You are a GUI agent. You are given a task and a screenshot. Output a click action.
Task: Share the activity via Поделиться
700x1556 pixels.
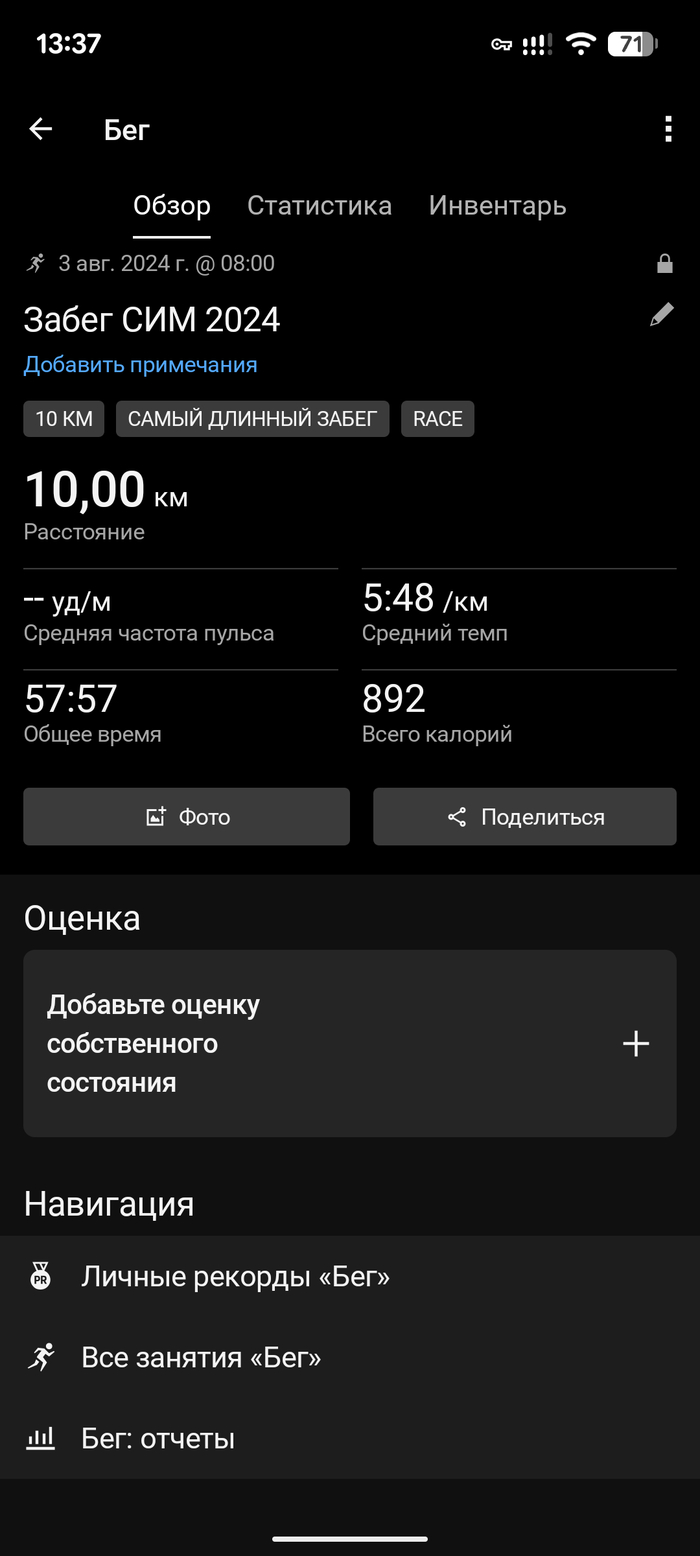[x=525, y=817]
